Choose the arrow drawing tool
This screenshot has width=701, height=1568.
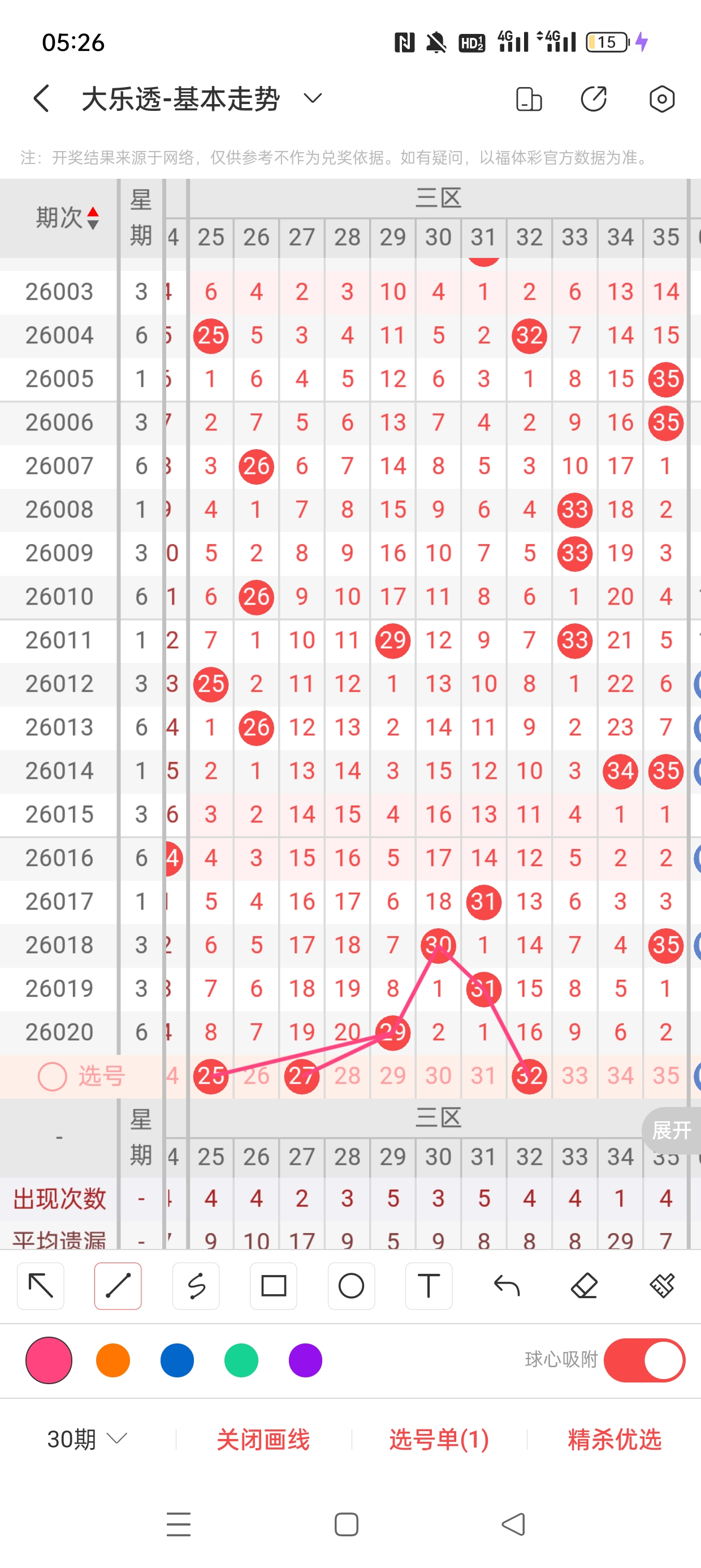[x=41, y=1286]
